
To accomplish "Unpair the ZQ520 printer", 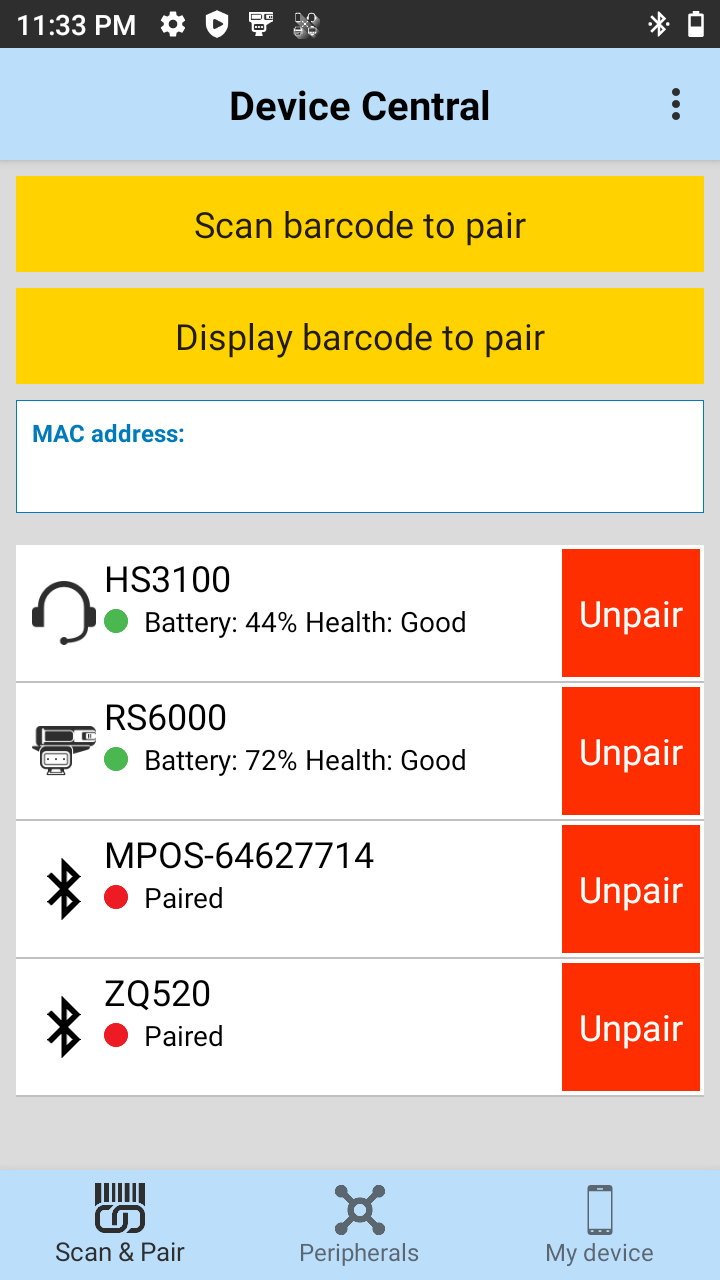I will [x=631, y=1026].
